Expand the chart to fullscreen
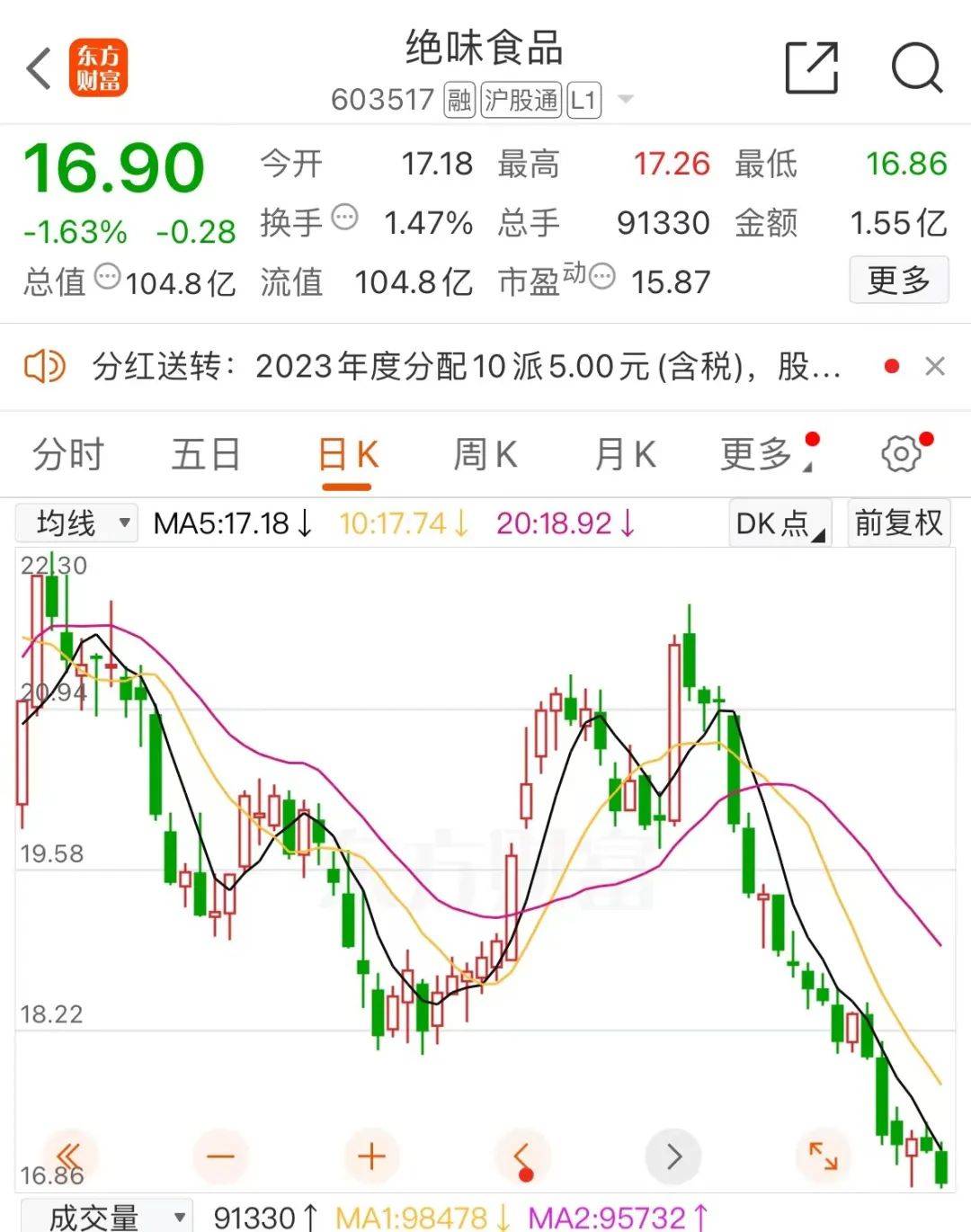Image resolution: width=971 pixels, height=1232 pixels. click(824, 1156)
